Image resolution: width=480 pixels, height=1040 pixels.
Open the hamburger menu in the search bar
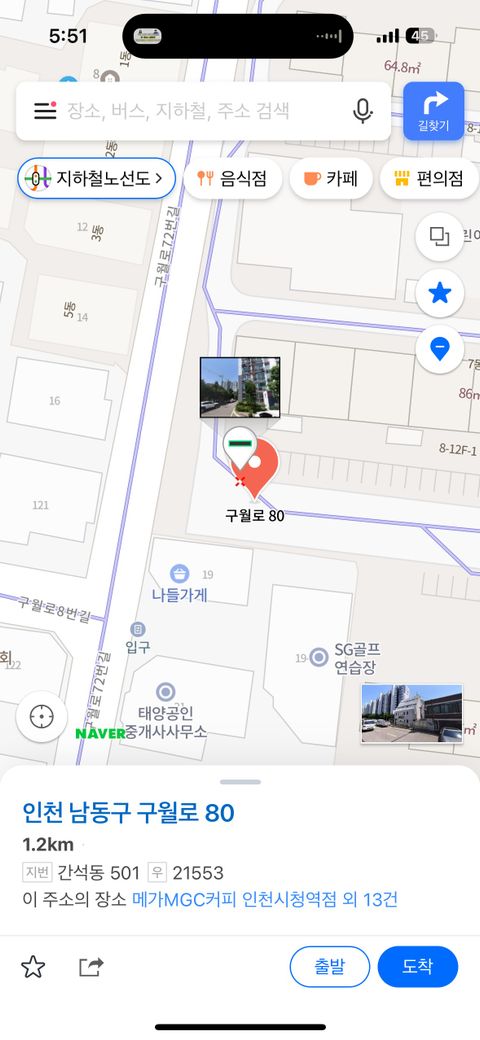(x=45, y=111)
